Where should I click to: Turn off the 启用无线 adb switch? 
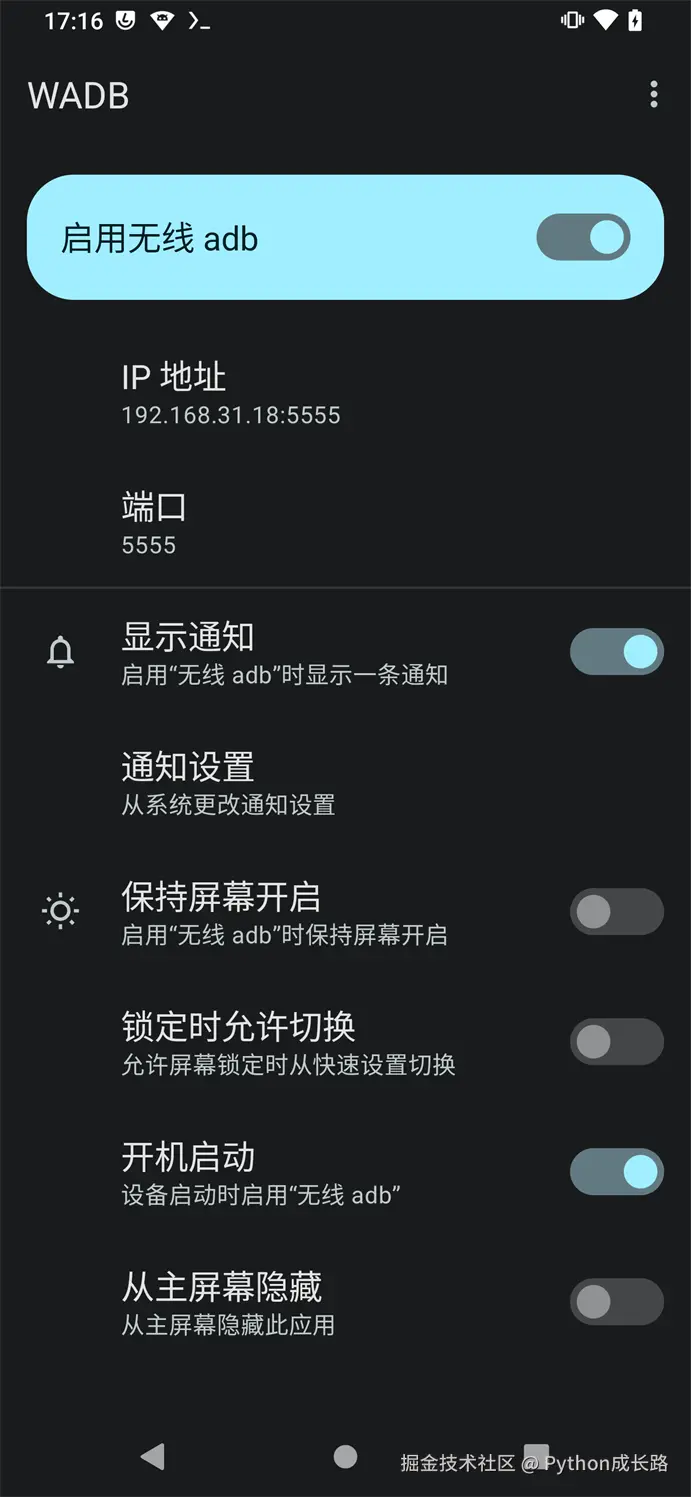pos(583,238)
